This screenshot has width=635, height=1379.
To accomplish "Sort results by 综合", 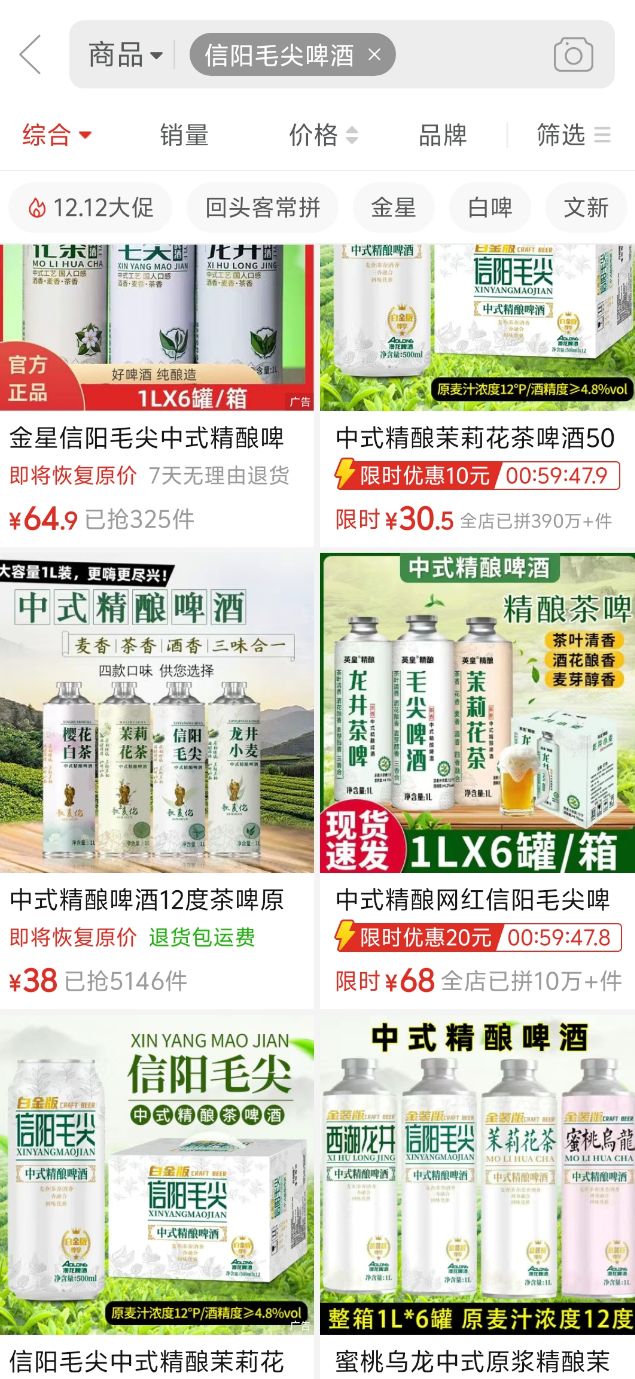I will [57, 135].
